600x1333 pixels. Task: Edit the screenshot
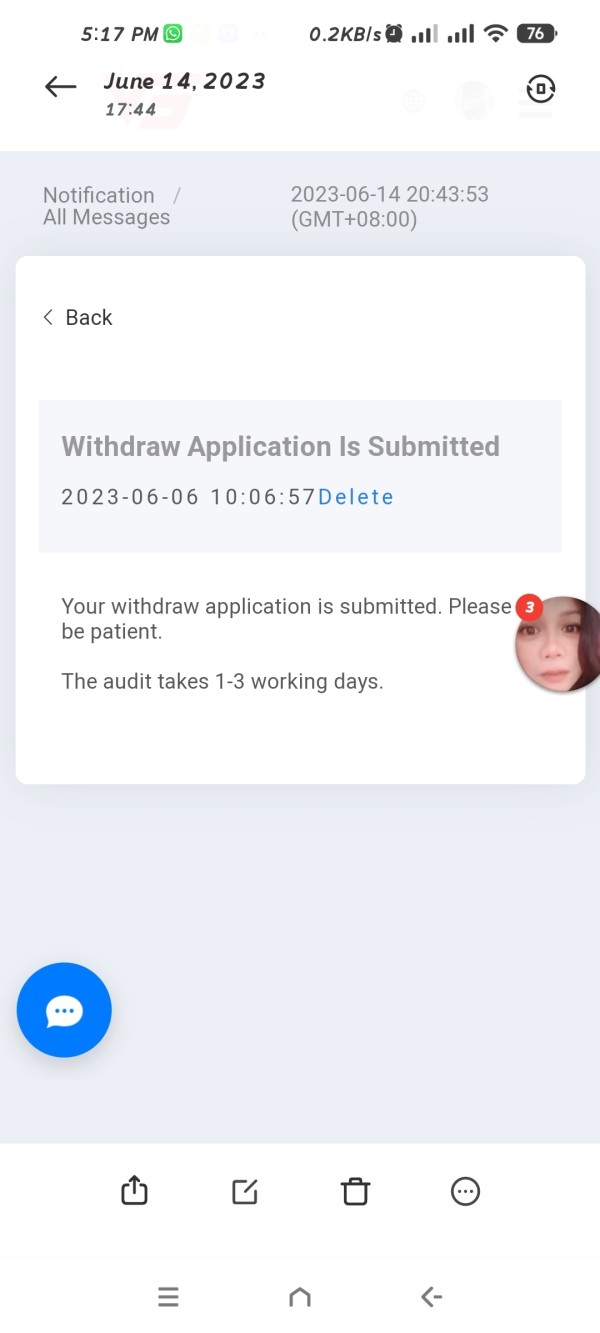(245, 1191)
